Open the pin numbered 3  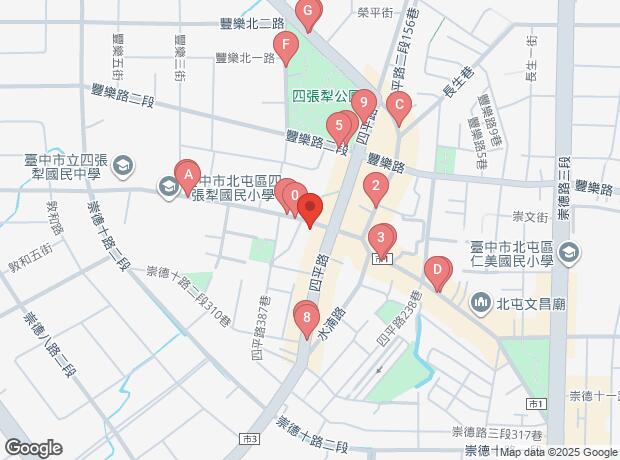click(x=381, y=240)
